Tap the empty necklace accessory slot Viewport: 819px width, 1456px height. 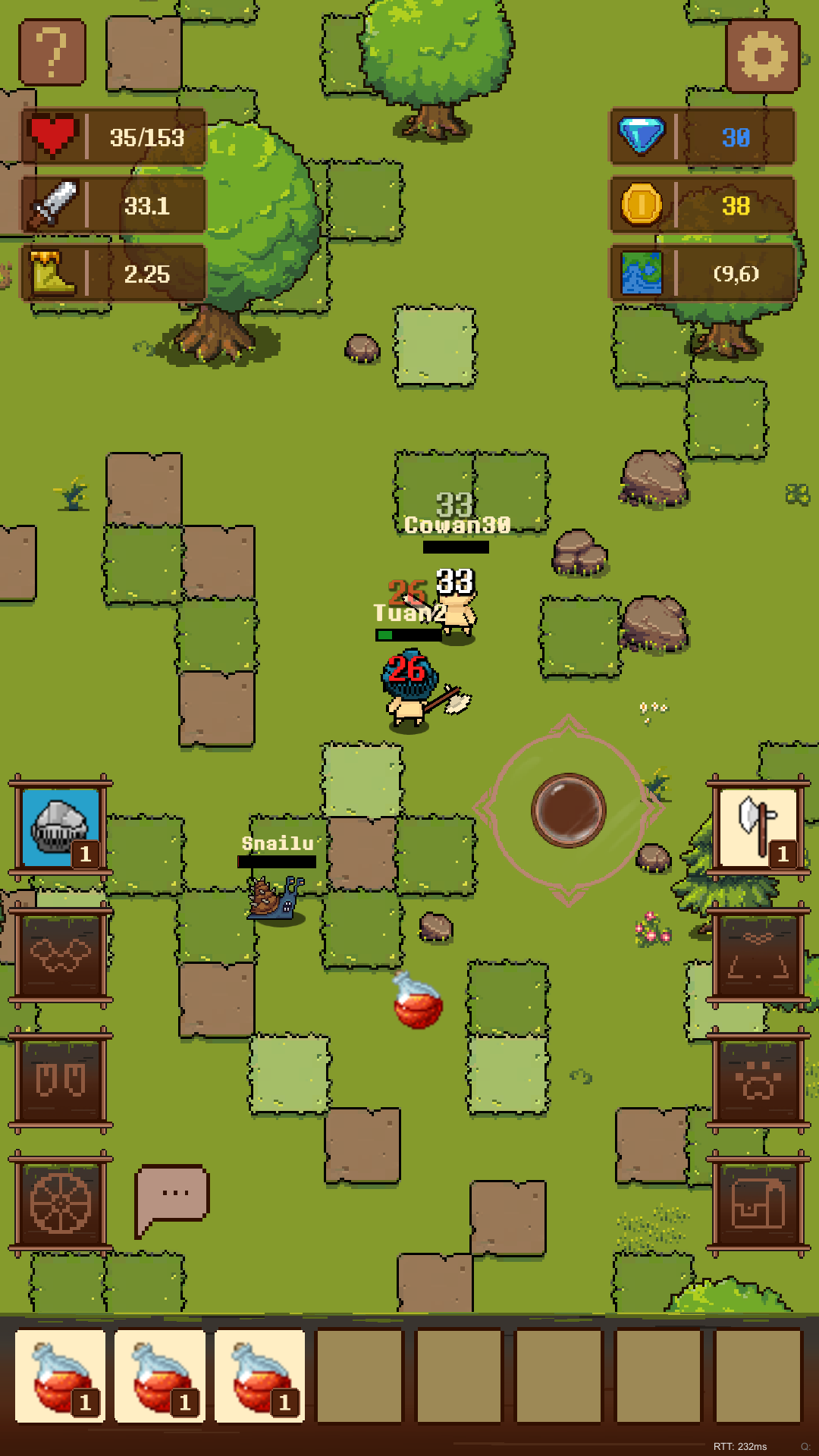pyautogui.click(x=61, y=955)
